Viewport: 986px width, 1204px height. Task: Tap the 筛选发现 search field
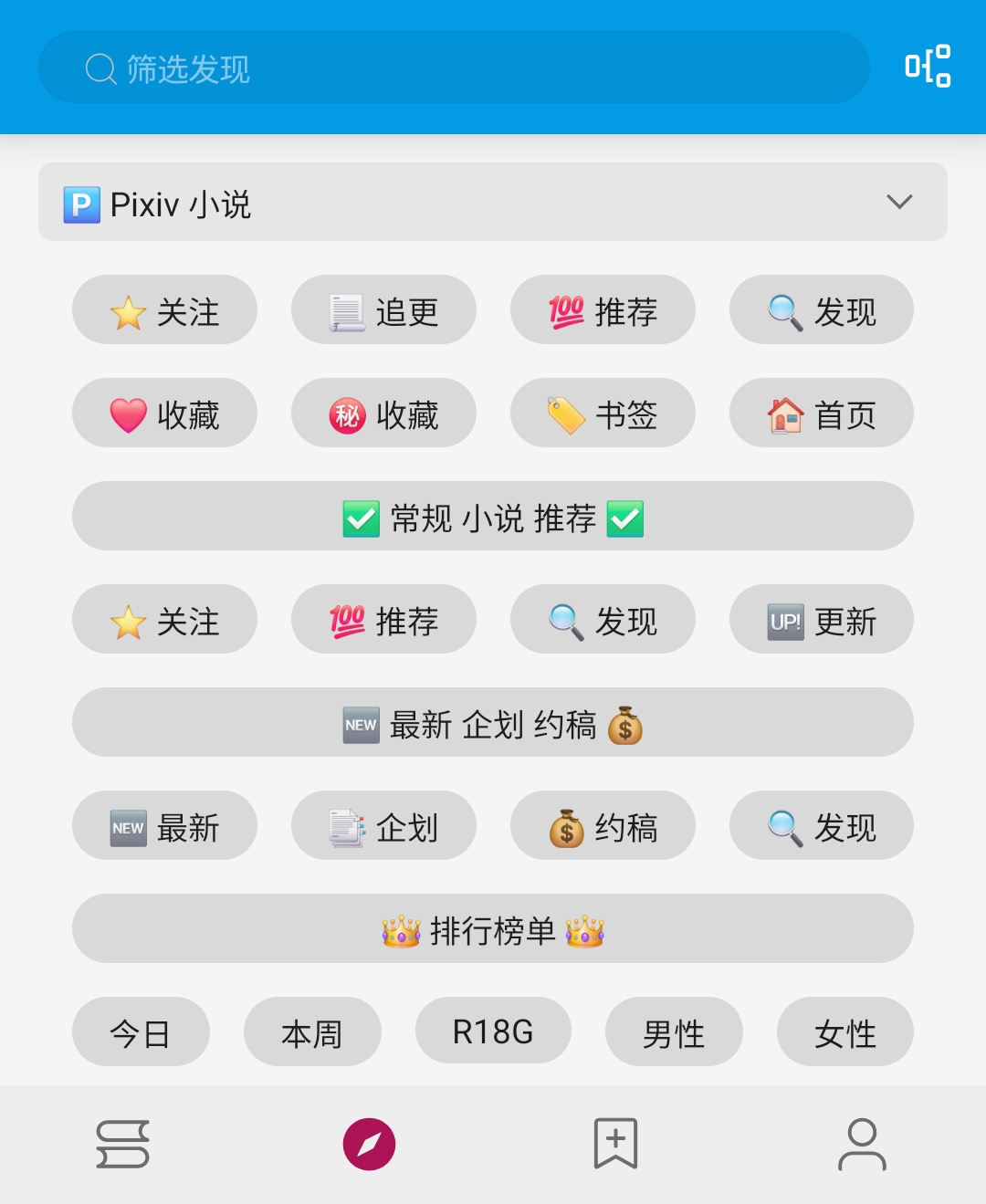pos(453,68)
